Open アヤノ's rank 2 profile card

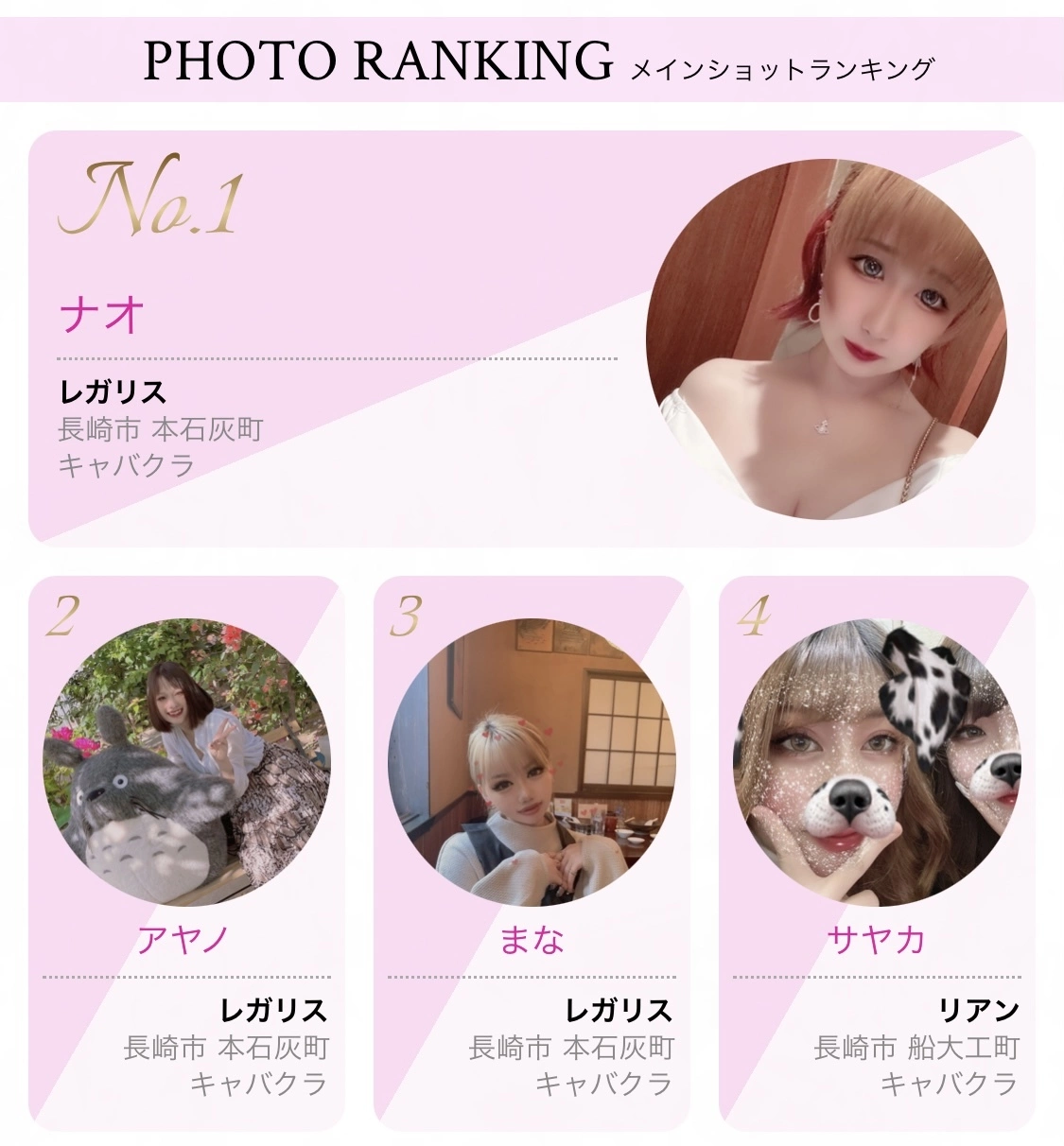pyautogui.click(x=186, y=851)
